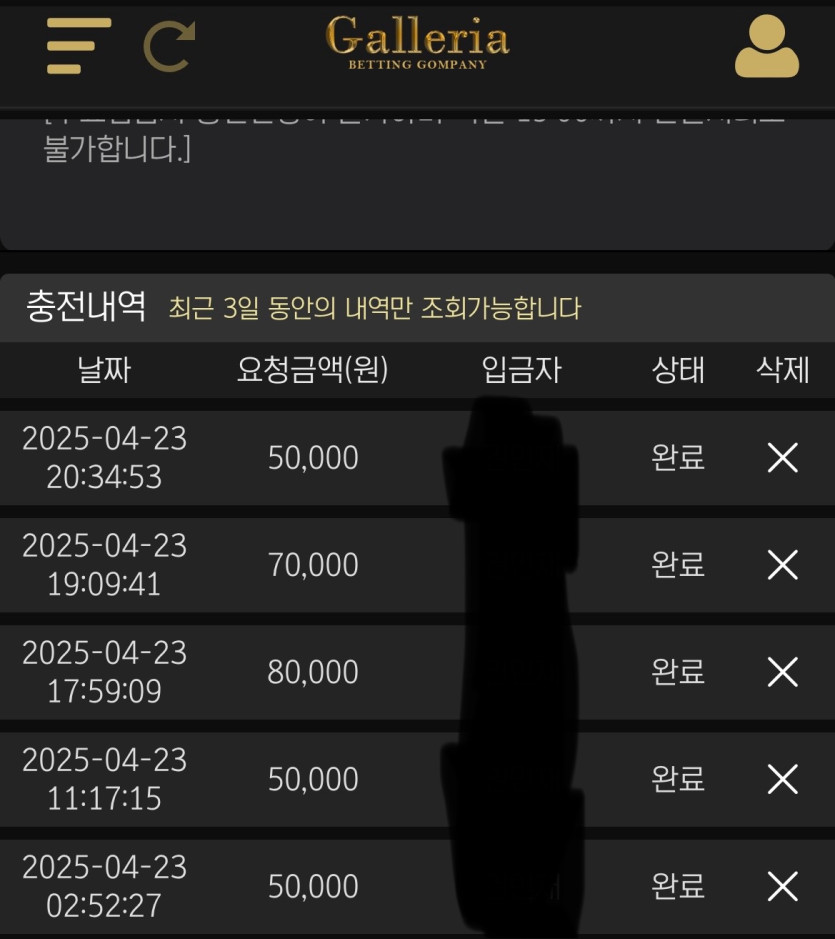Open the hamburger menu

pos(77,46)
